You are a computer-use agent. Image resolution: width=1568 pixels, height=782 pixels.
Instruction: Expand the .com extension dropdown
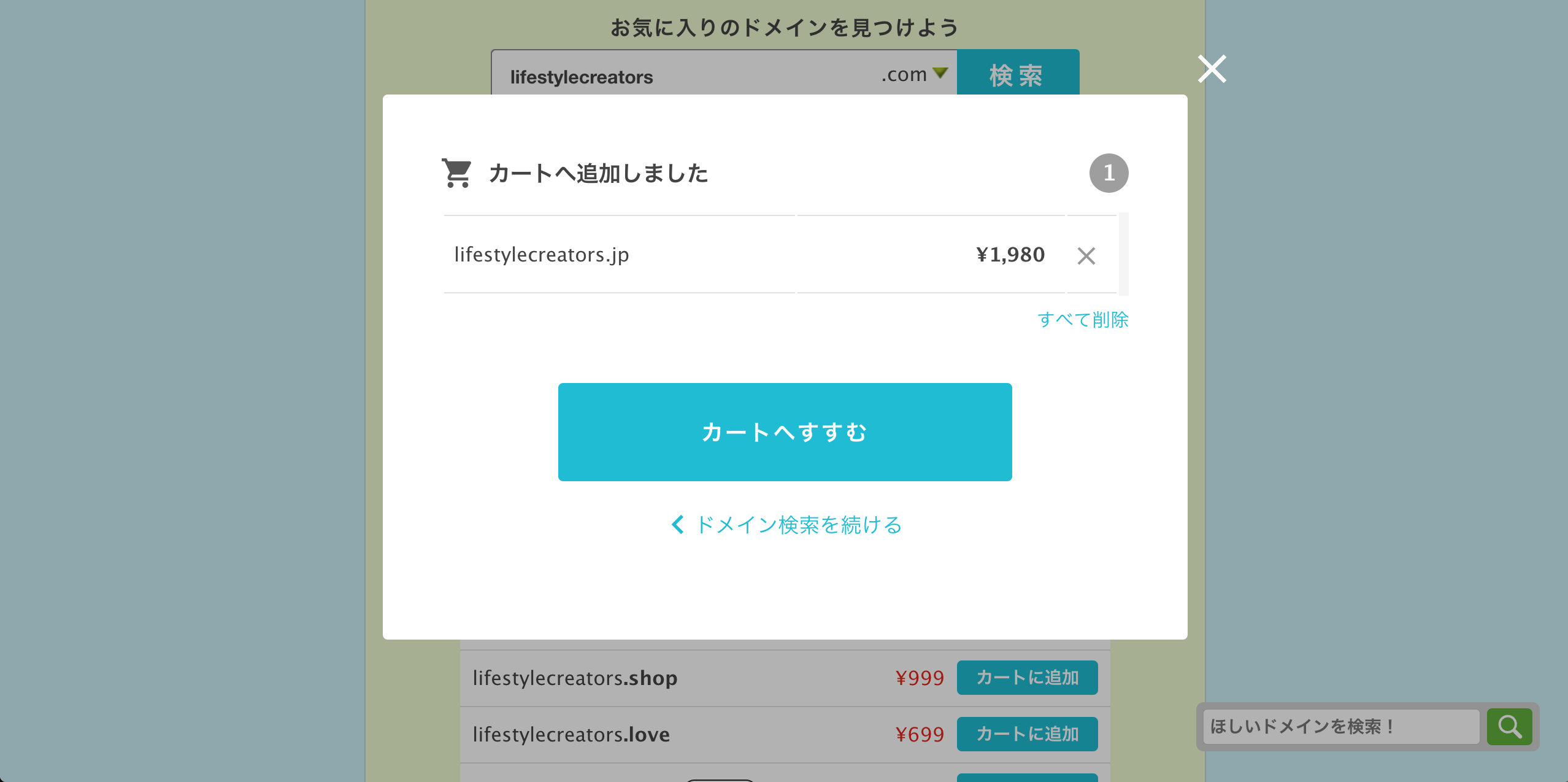[914, 74]
